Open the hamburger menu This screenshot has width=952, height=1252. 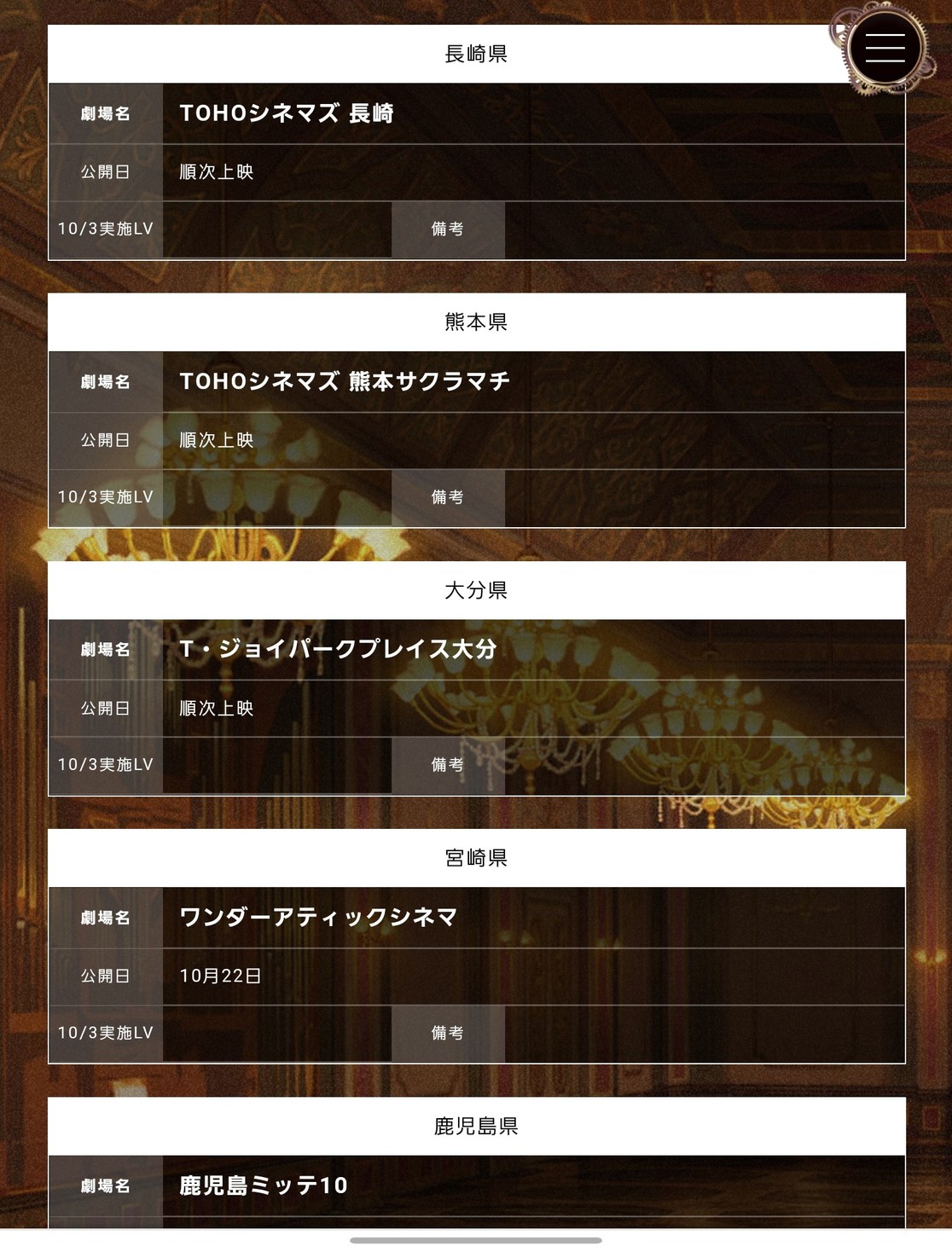(885, 48)
